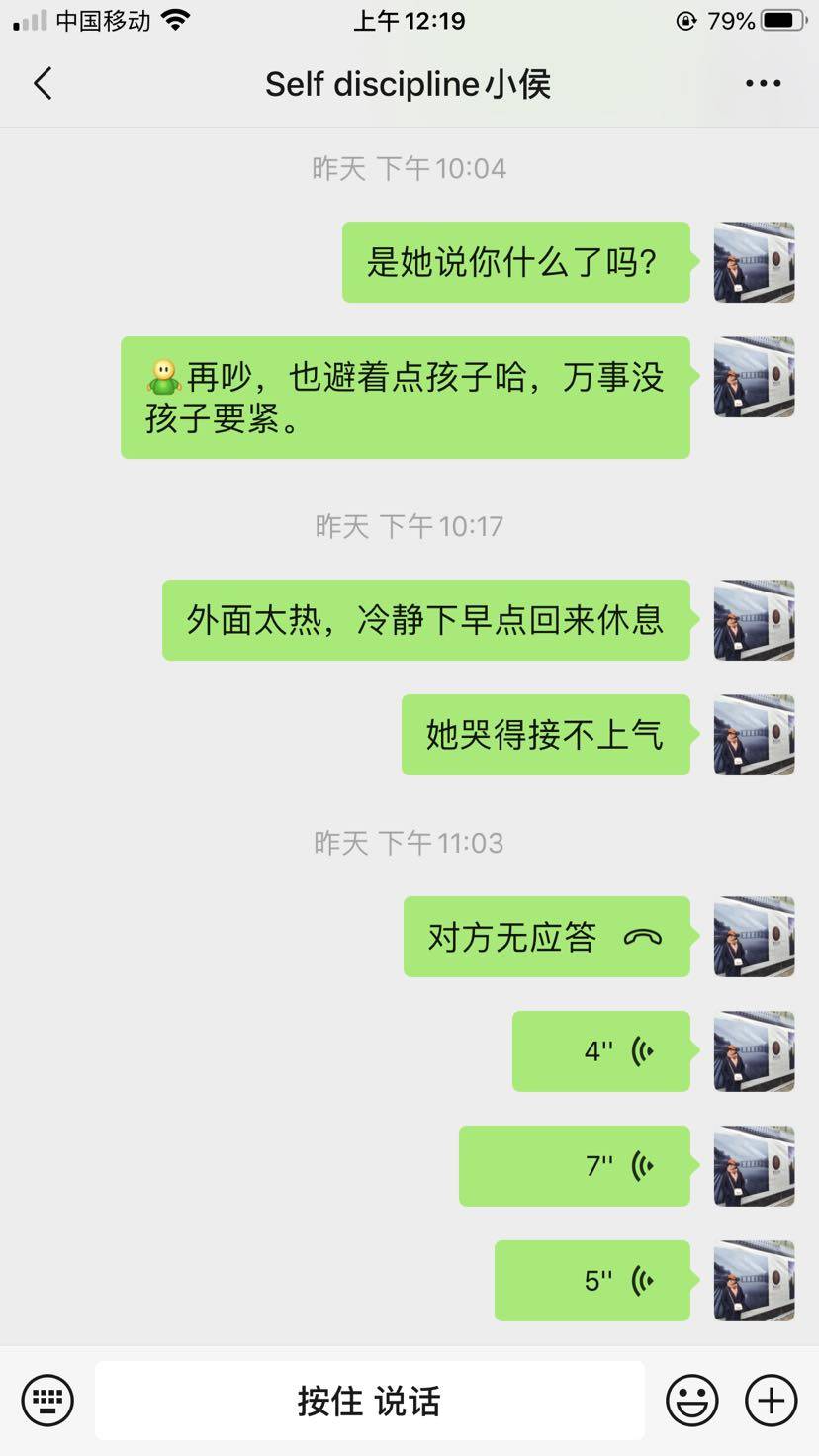Open the chat info overflow menu
819x1456 pixels.
coord(763,84)
